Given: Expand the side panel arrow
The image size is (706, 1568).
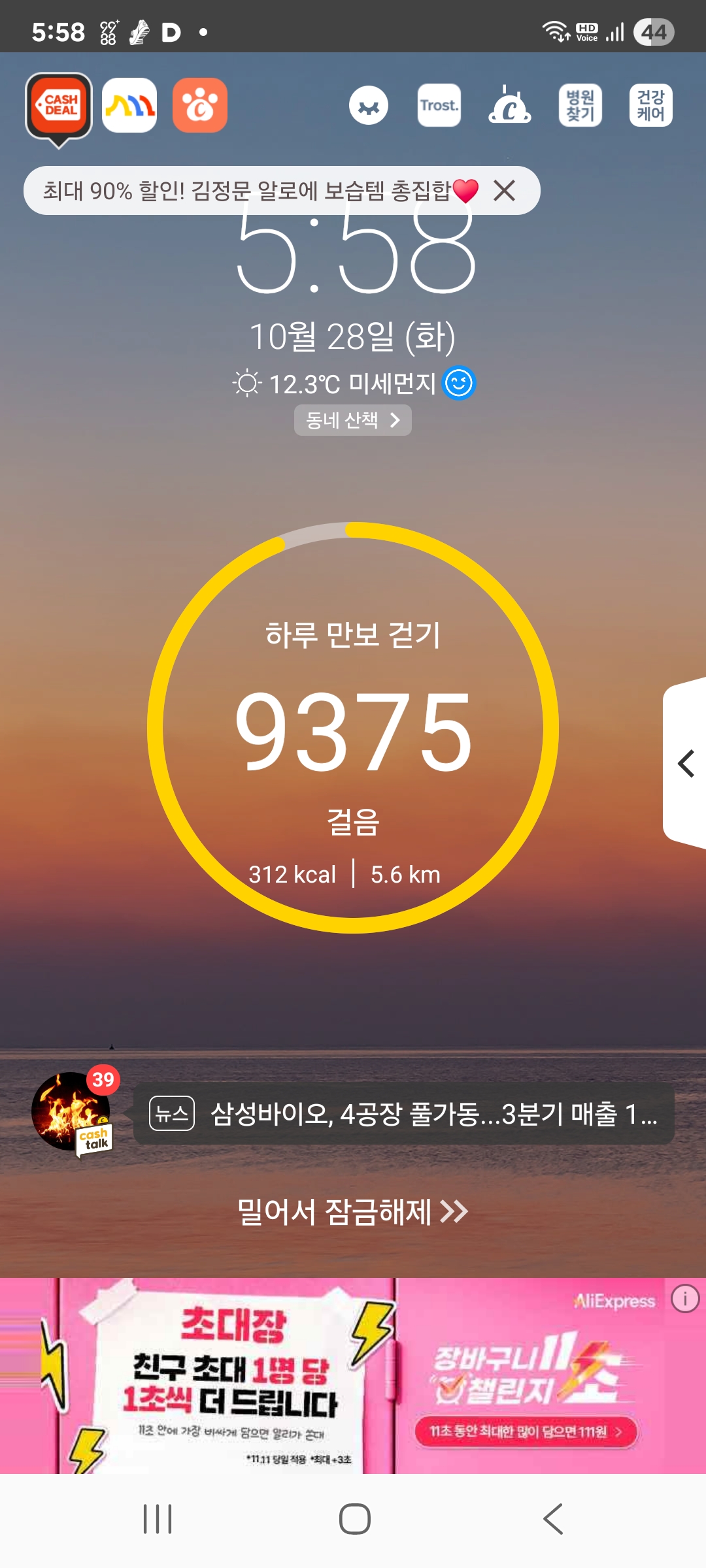Looking at the screenshot, I should pos(685,763).
